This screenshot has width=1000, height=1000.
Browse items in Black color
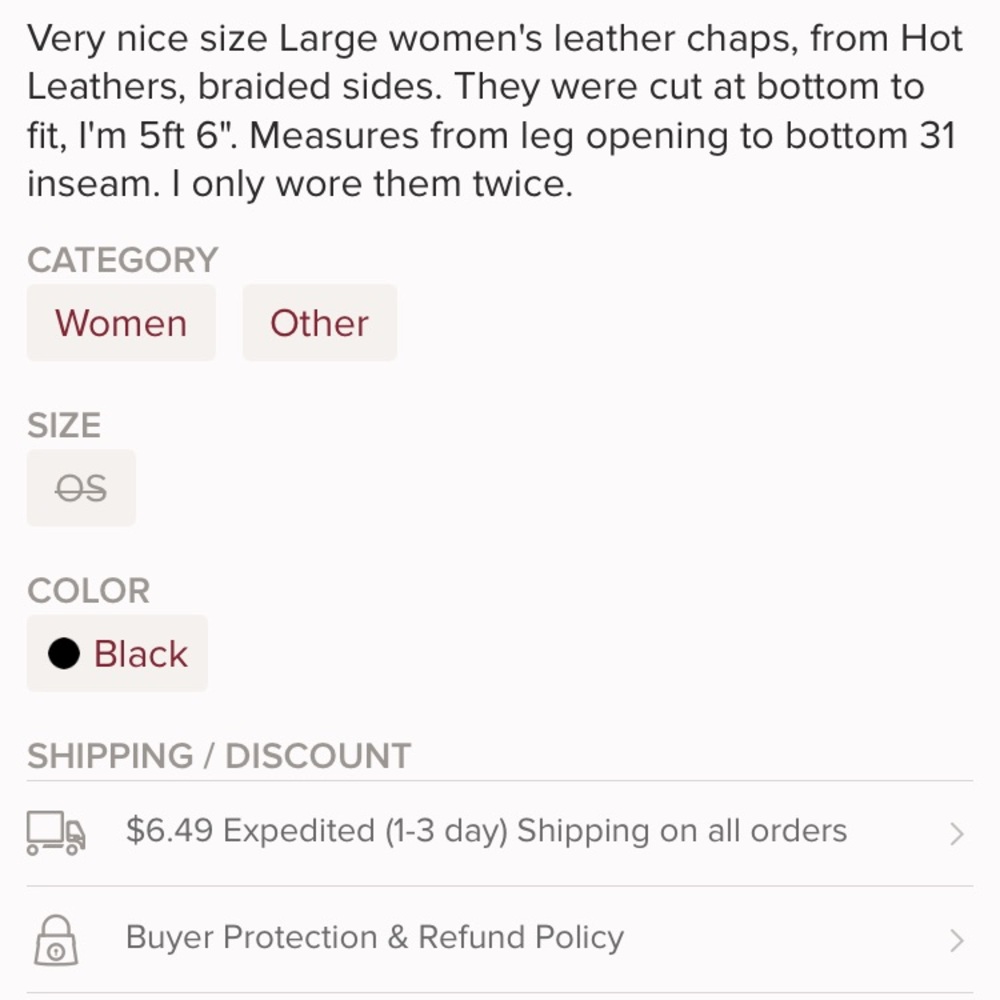[117, 654]
